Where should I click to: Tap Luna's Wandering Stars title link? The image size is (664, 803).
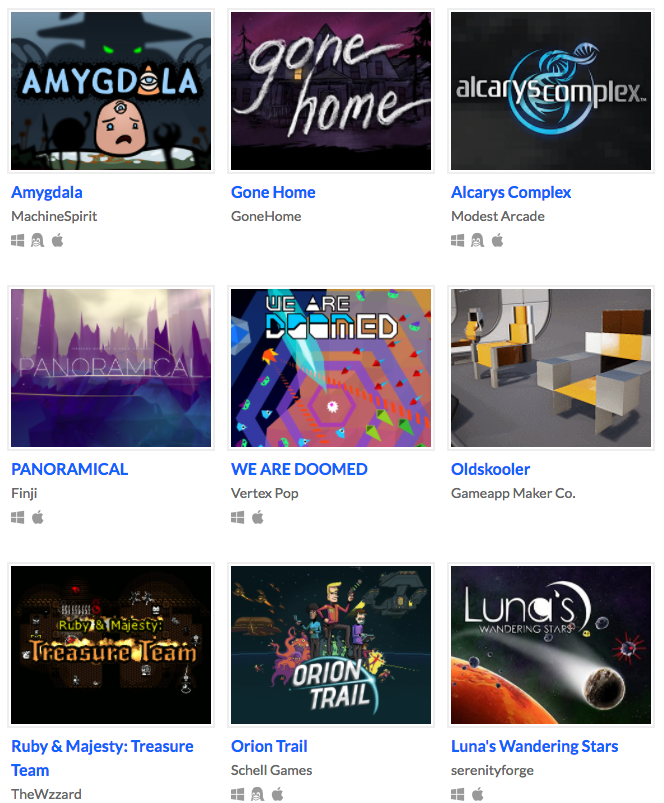[x=534, y=746]
